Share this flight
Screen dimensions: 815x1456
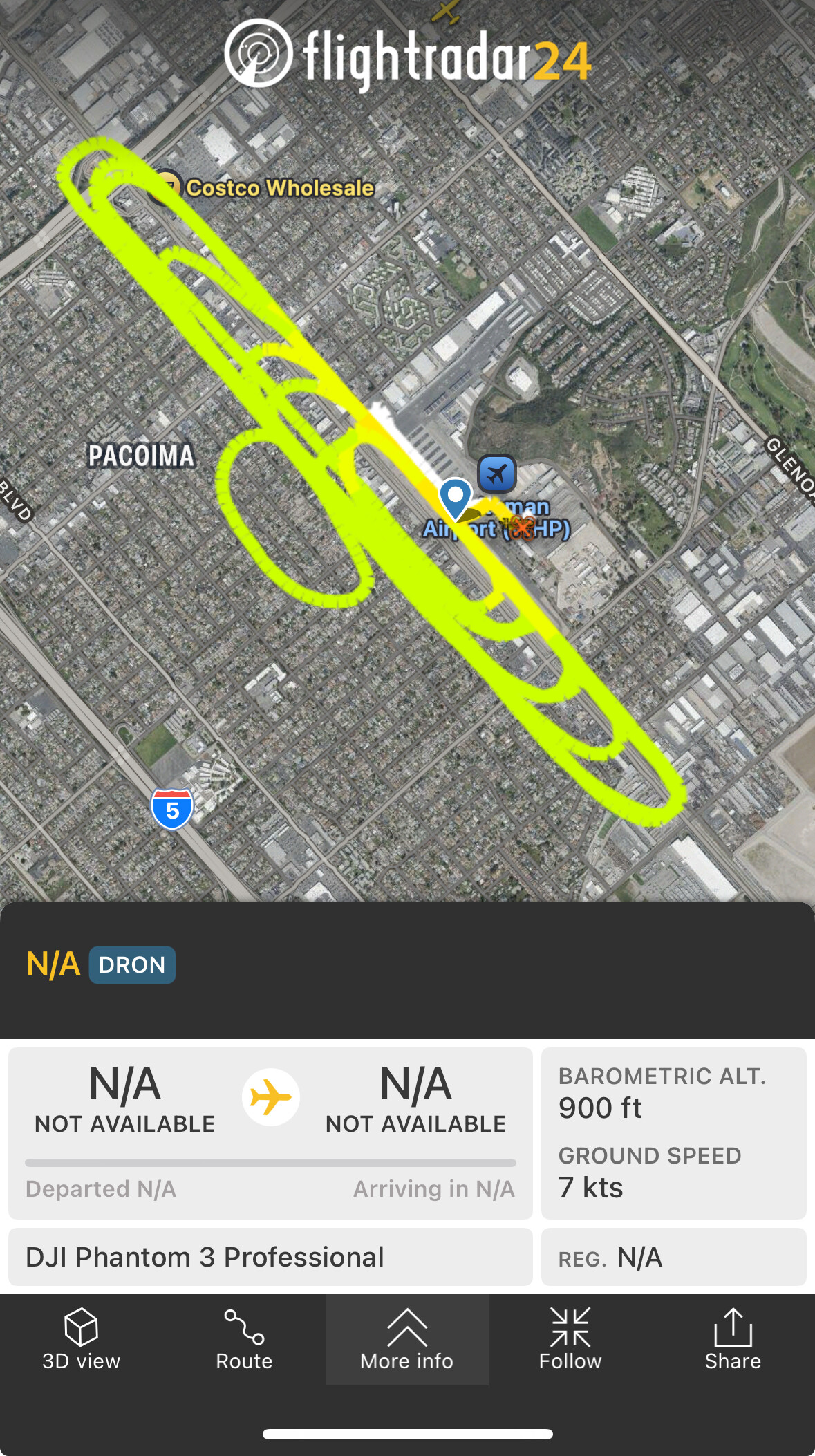[733, 1340]
